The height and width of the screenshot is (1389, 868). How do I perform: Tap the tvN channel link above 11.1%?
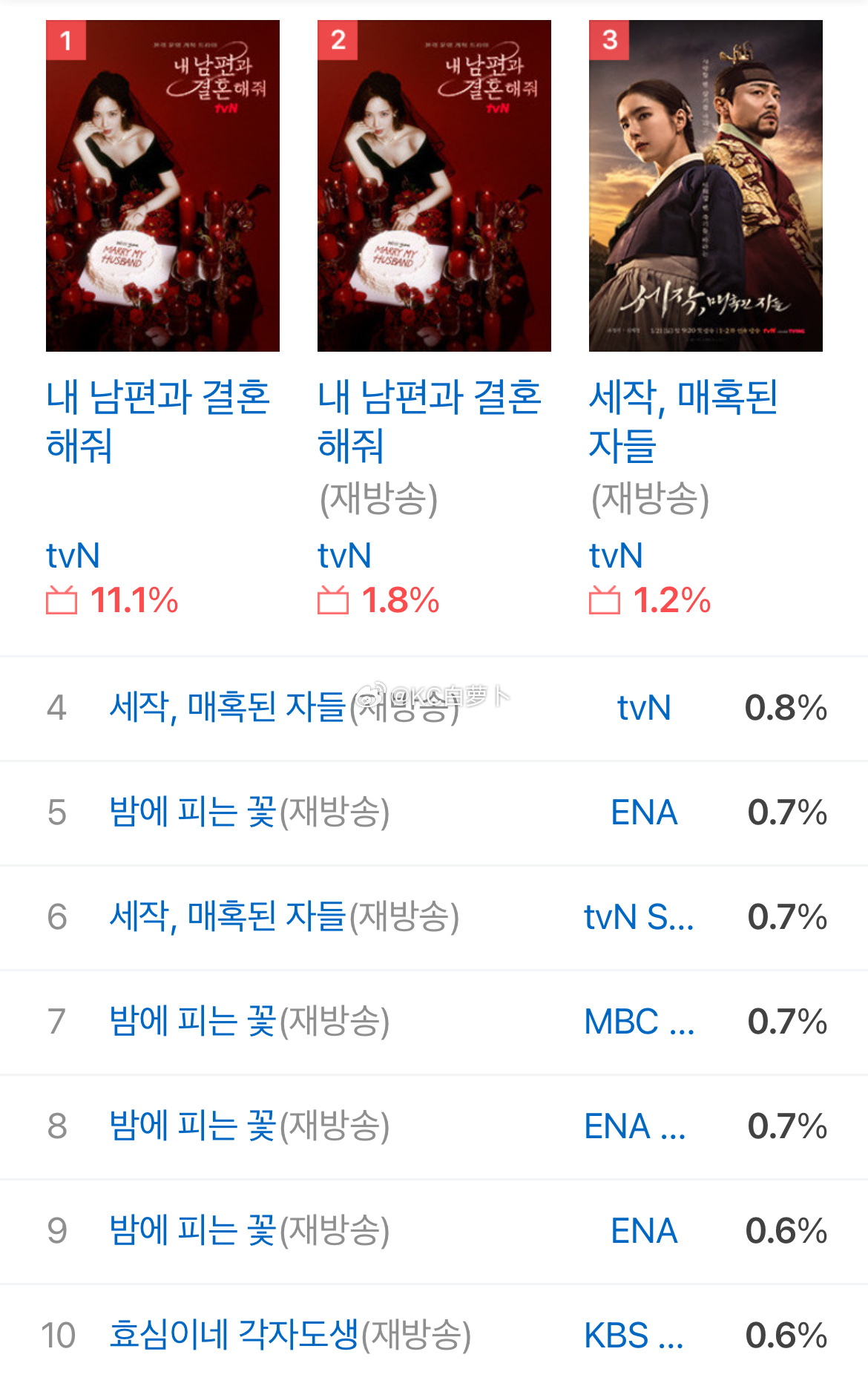[x=73, y=556]
